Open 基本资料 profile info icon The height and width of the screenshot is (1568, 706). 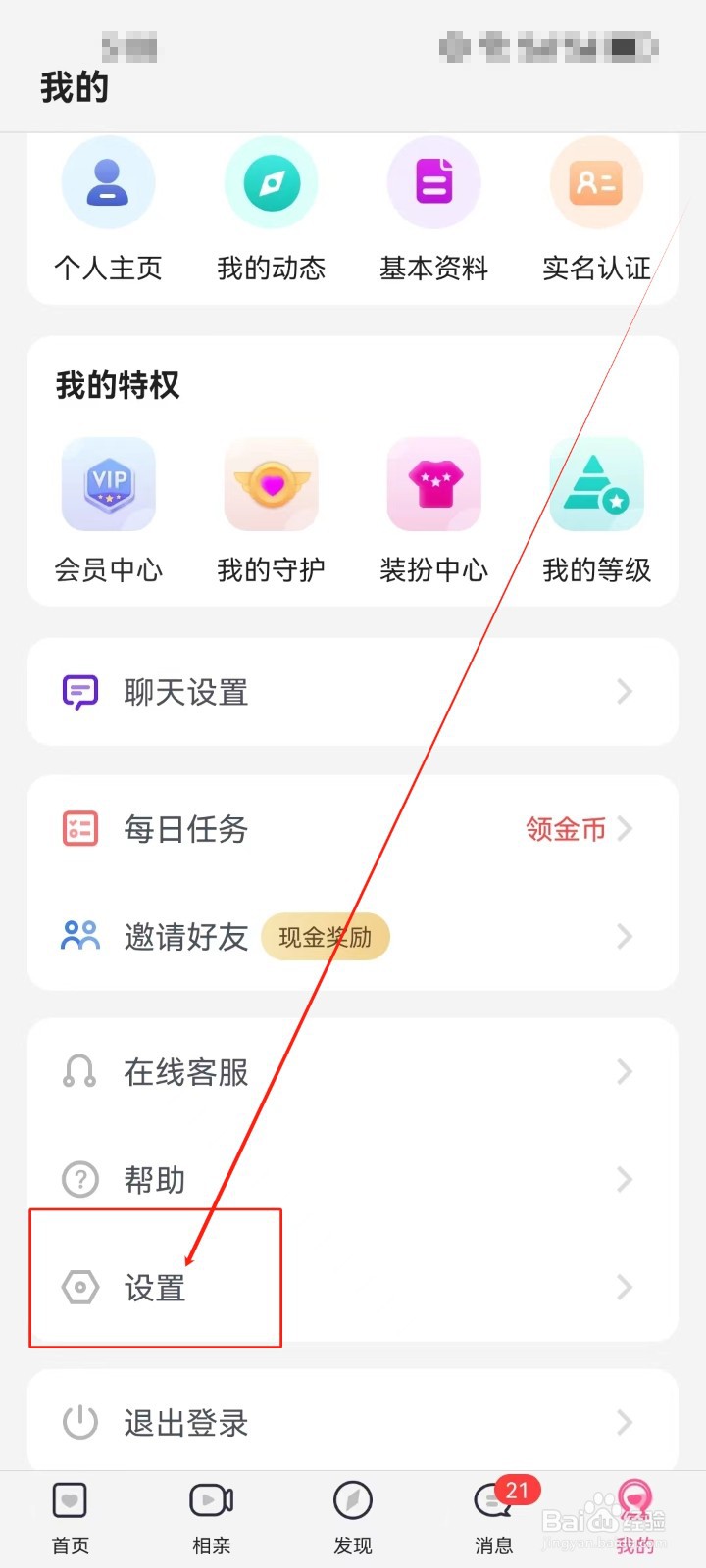coord(433,182)
